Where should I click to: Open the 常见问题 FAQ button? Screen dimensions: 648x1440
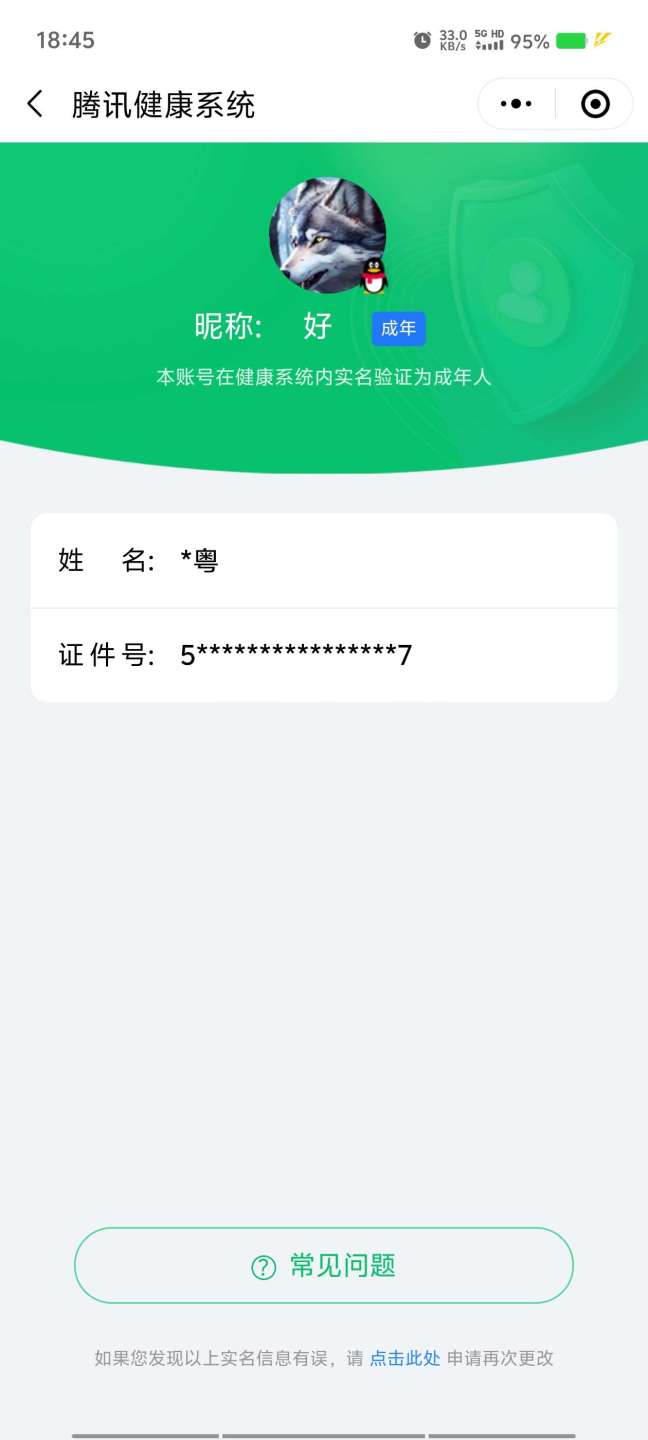click(324, 1266)
